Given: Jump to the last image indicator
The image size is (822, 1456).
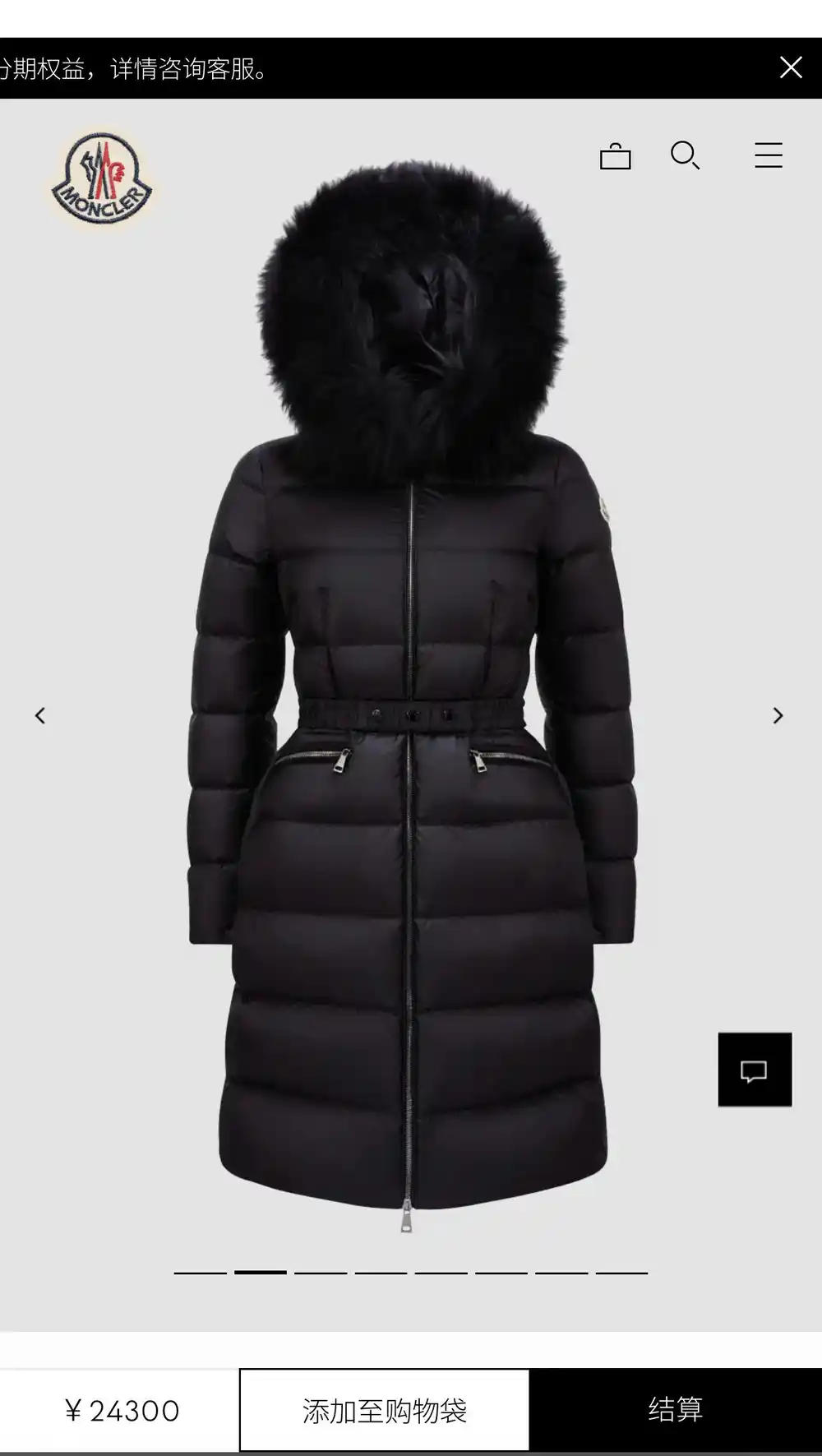Looking at the screenshot, I should coord(621,1273).
